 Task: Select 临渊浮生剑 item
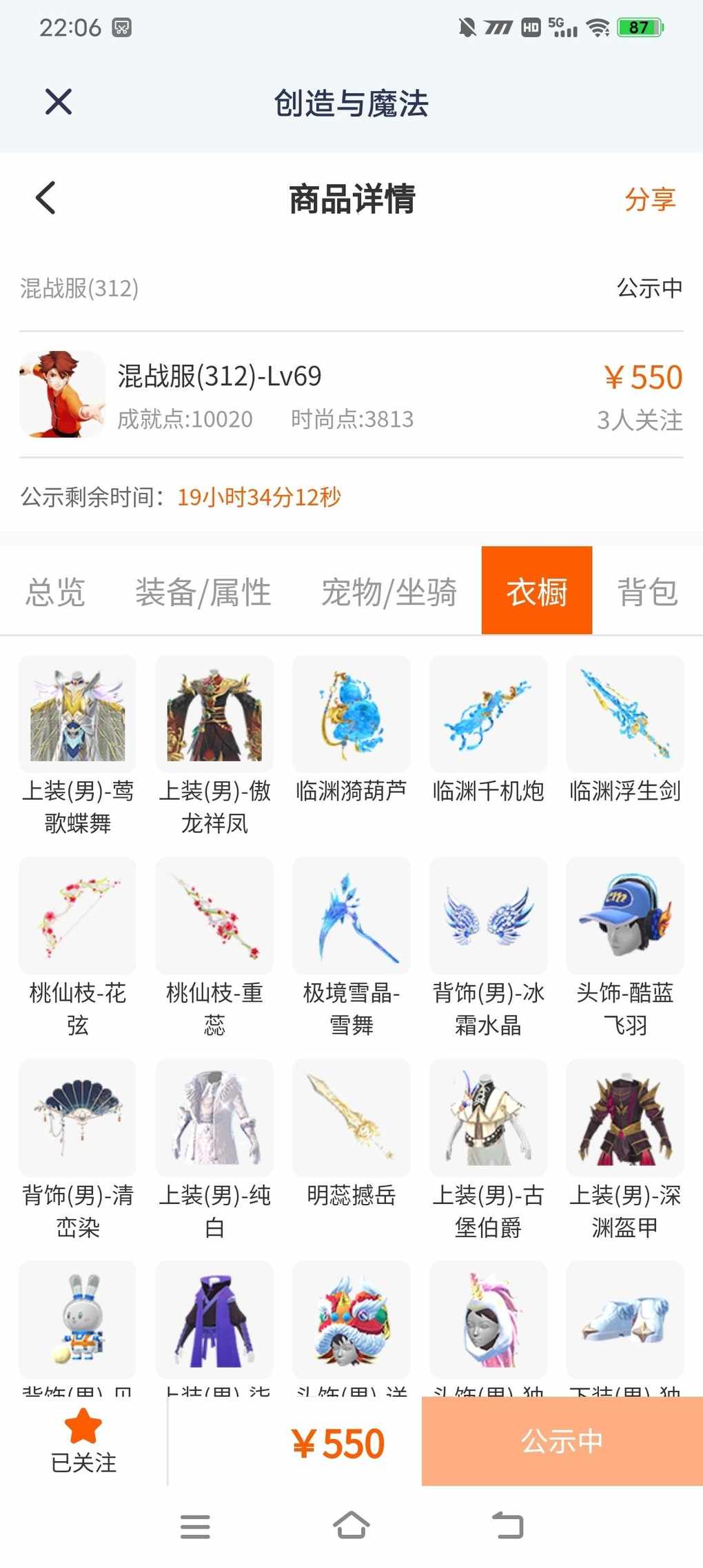624,714
